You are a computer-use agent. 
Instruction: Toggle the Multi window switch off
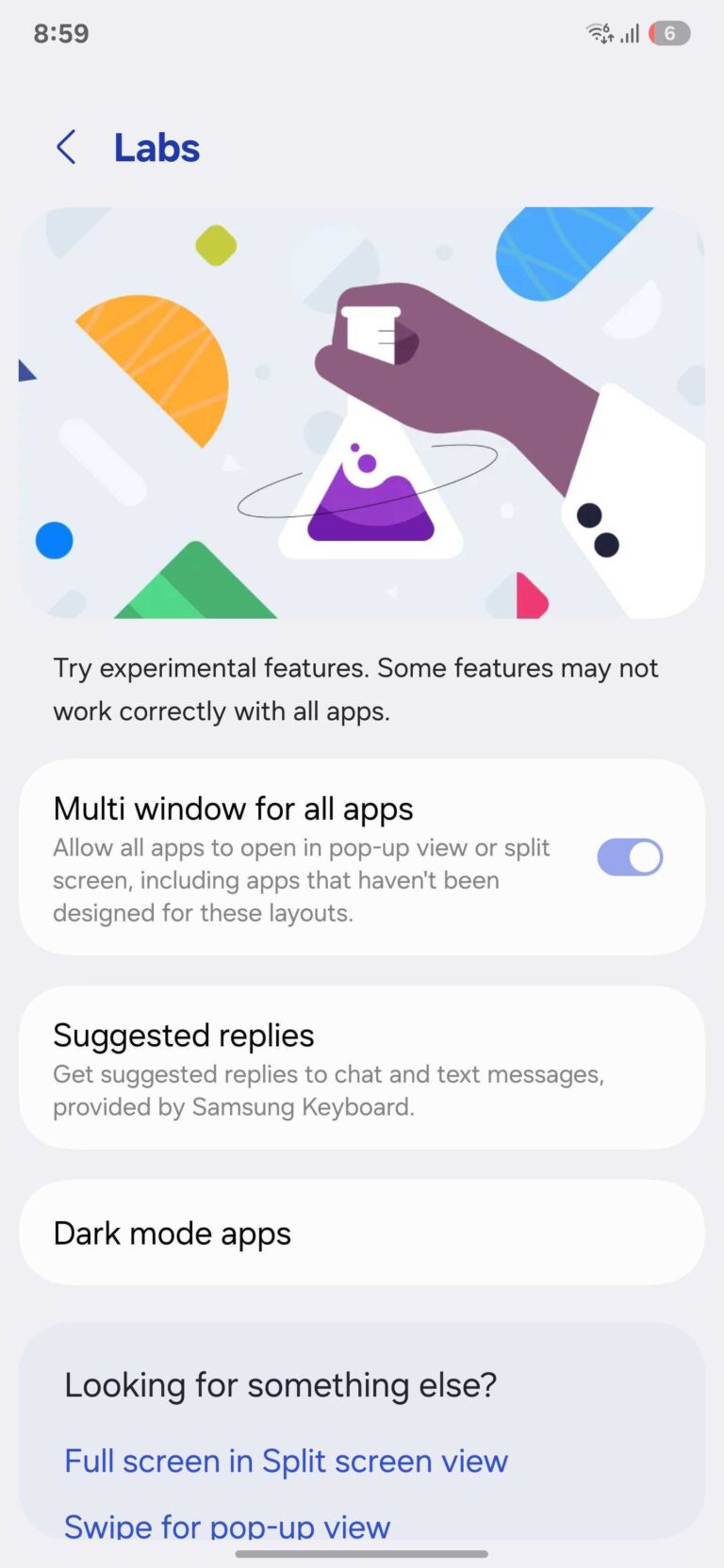tap(630, 857)
